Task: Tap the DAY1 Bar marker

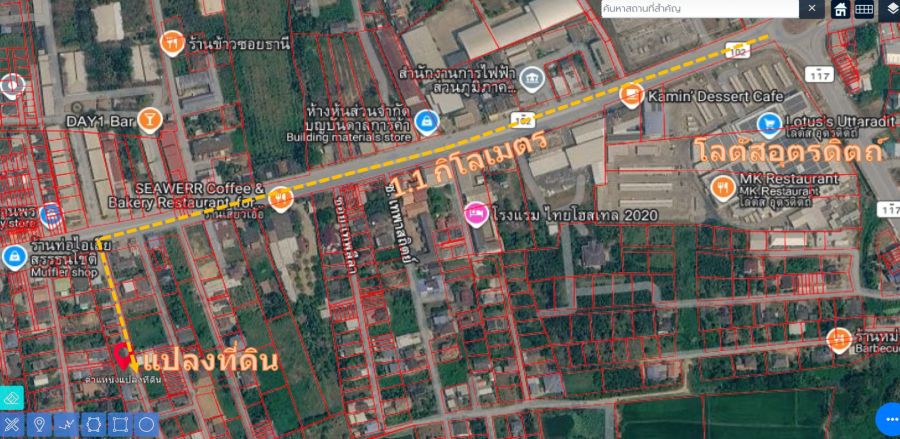Action: tap(150, 121)
